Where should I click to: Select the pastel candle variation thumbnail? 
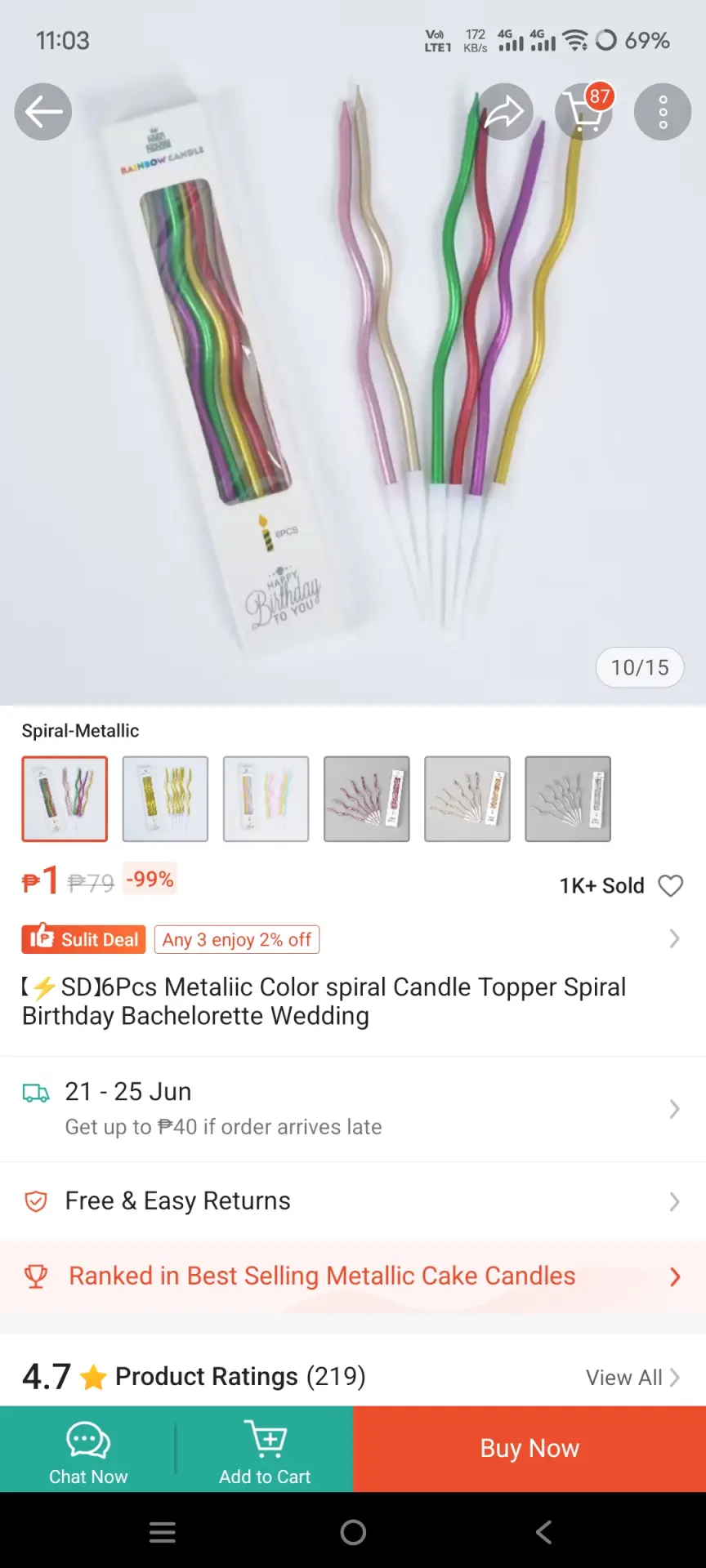pyautogui.click(x=266, y=799)
